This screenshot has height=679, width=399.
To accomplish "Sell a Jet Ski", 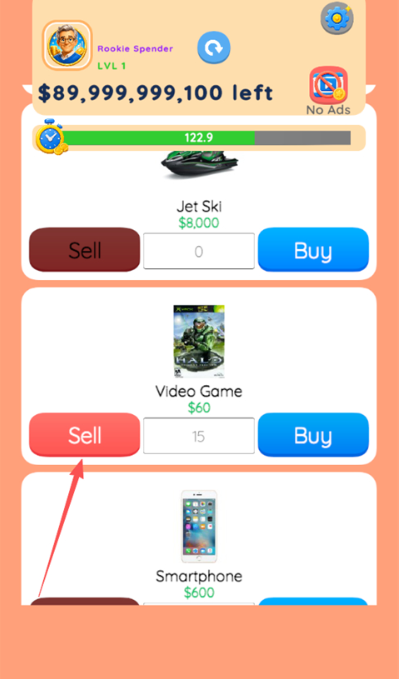I will click(x=84, y=250).
